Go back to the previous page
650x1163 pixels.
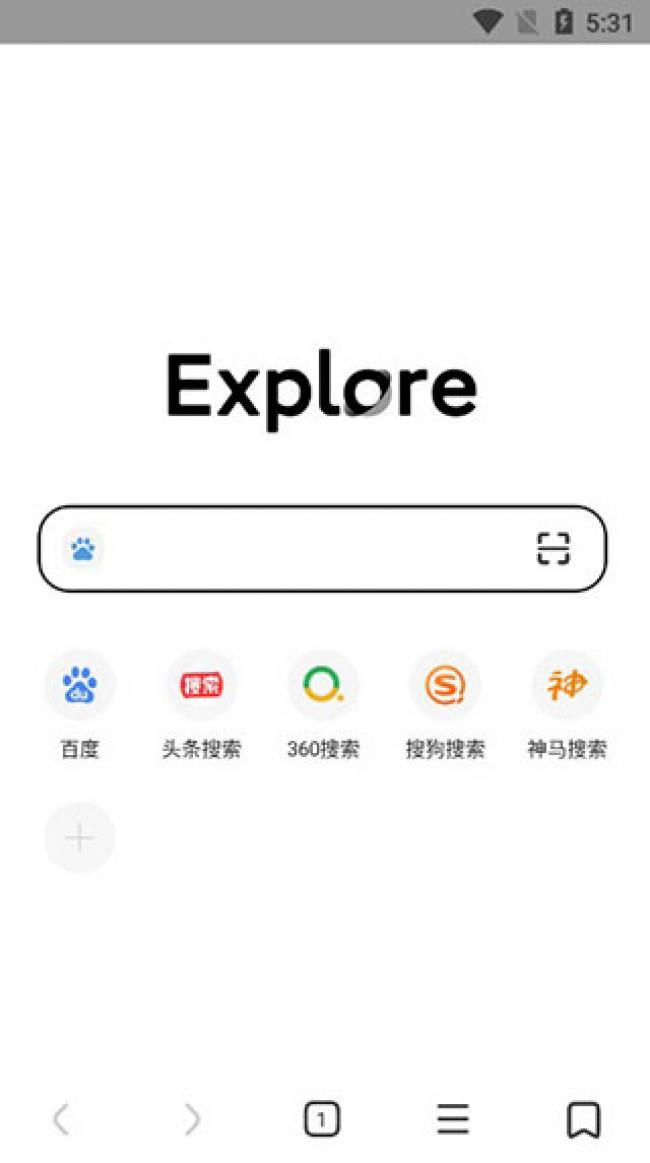61,1119
